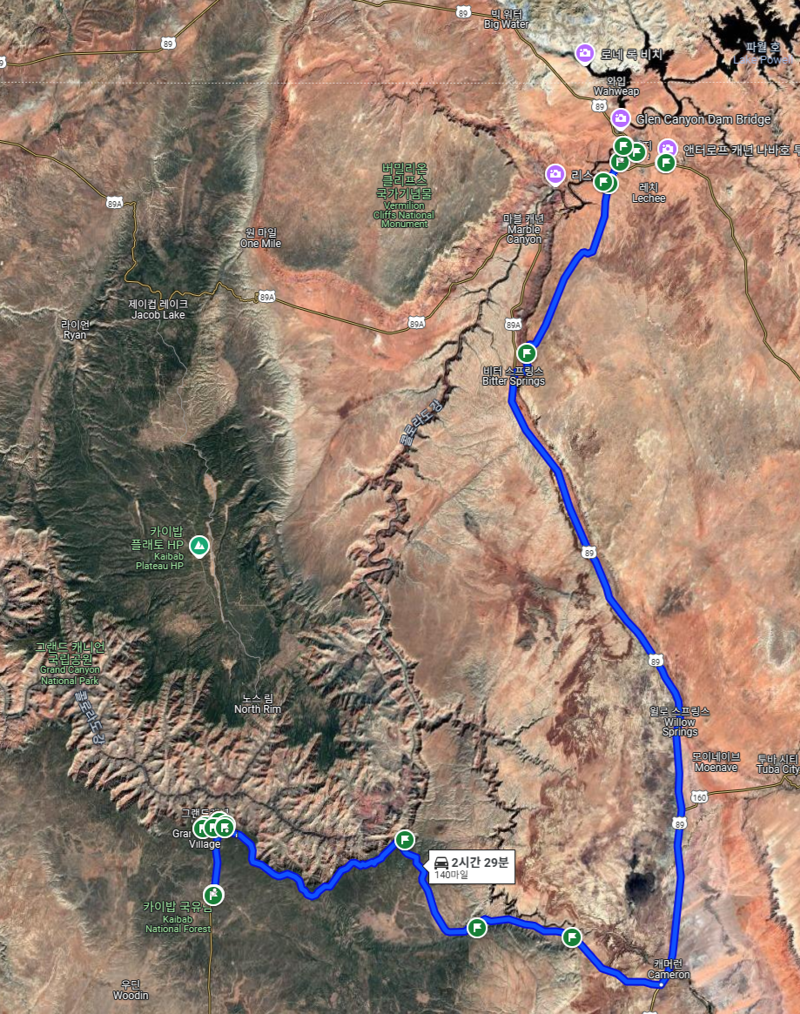
Task: Tap the green flag at Bitter Springs
Action: click(527, 353)
